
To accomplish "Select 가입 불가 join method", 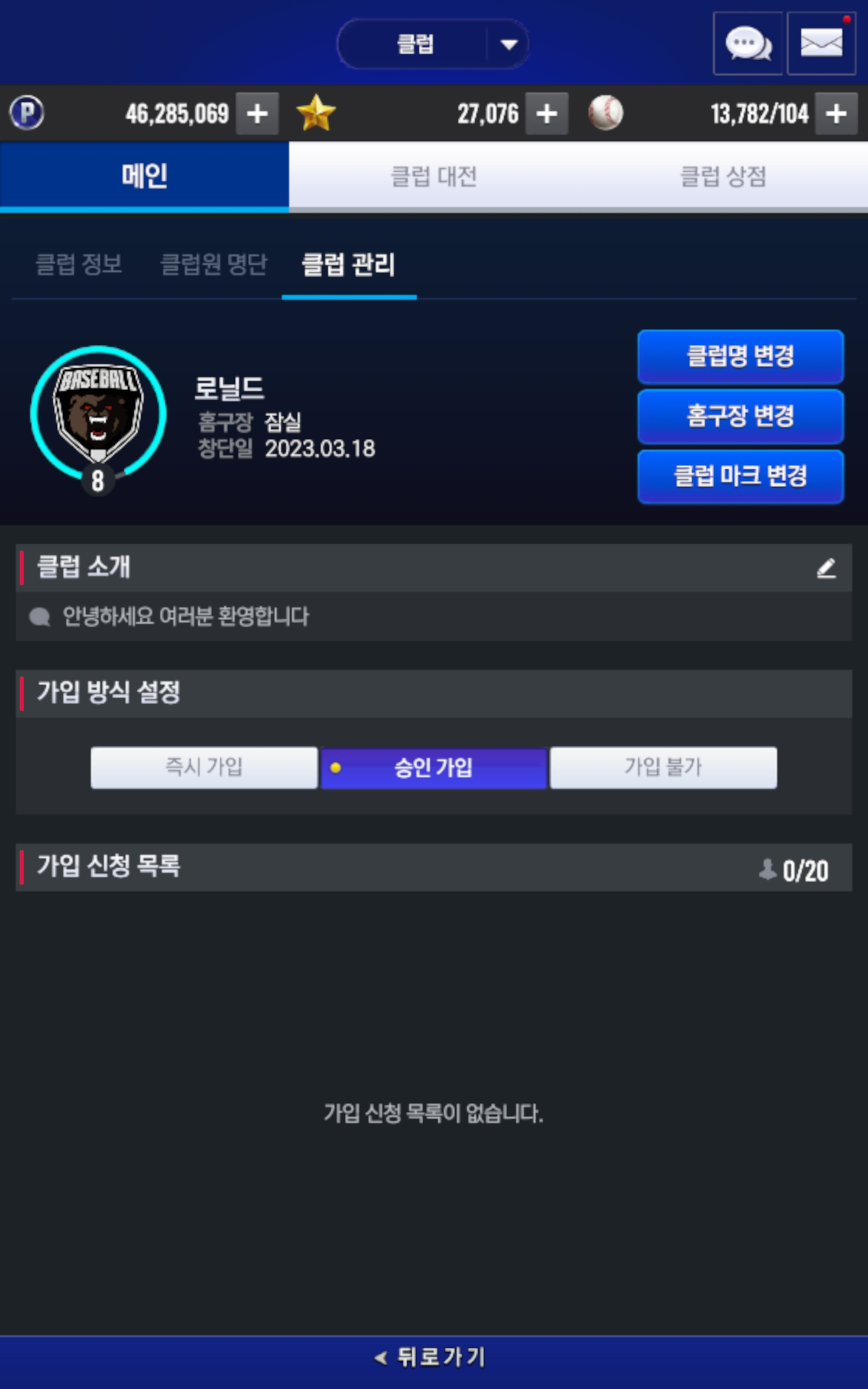I will click(x=663, y=767).
